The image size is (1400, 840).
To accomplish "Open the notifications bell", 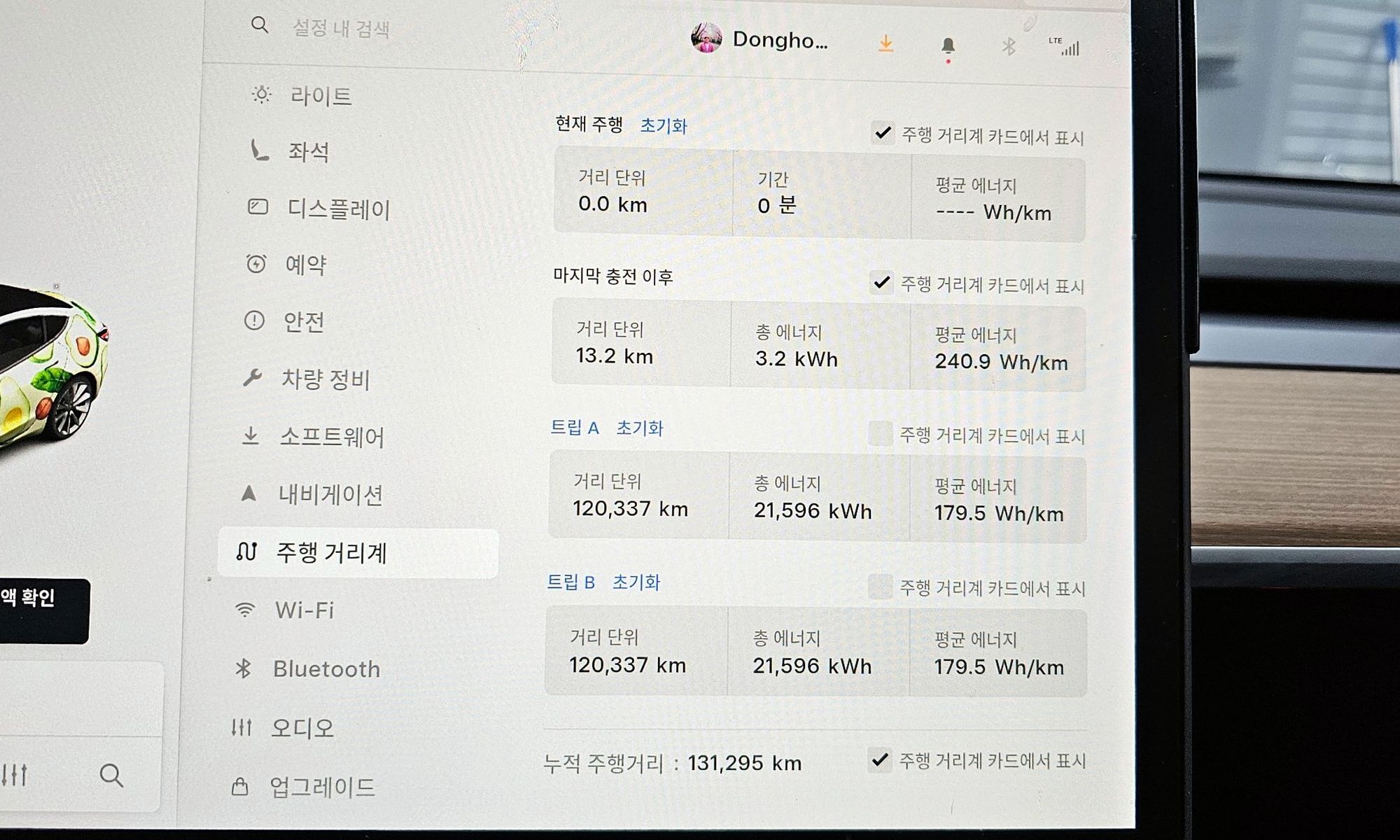I will [x=948, y=47].
